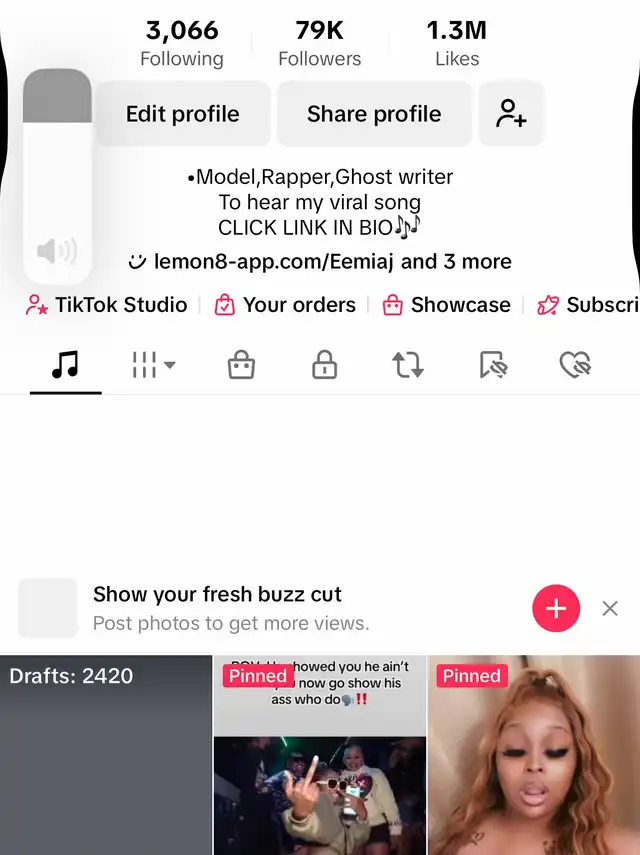The width and height of the screenshot is (640, 855).
Task: Switch to the shop bag tab
Action: 240,366
